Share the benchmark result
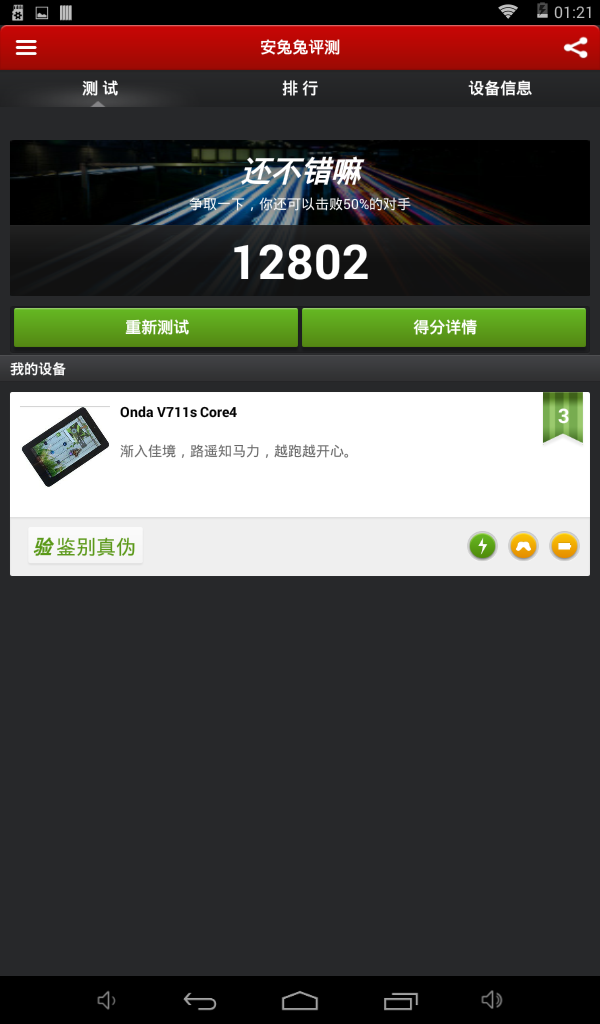Screen dimensions: 600x1024 (575, 48)
